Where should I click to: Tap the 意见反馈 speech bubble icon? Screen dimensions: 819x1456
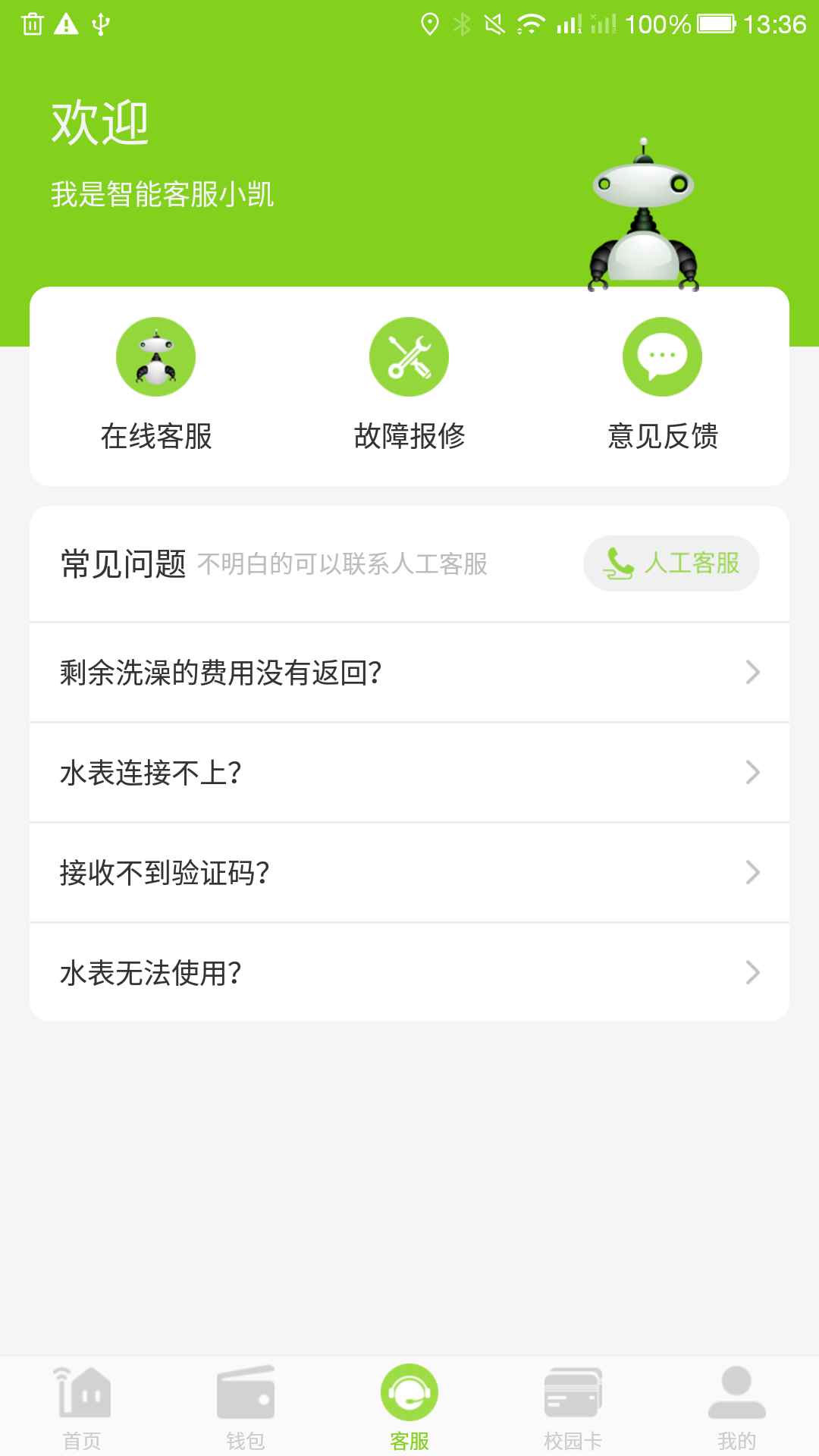click(661, 356)
